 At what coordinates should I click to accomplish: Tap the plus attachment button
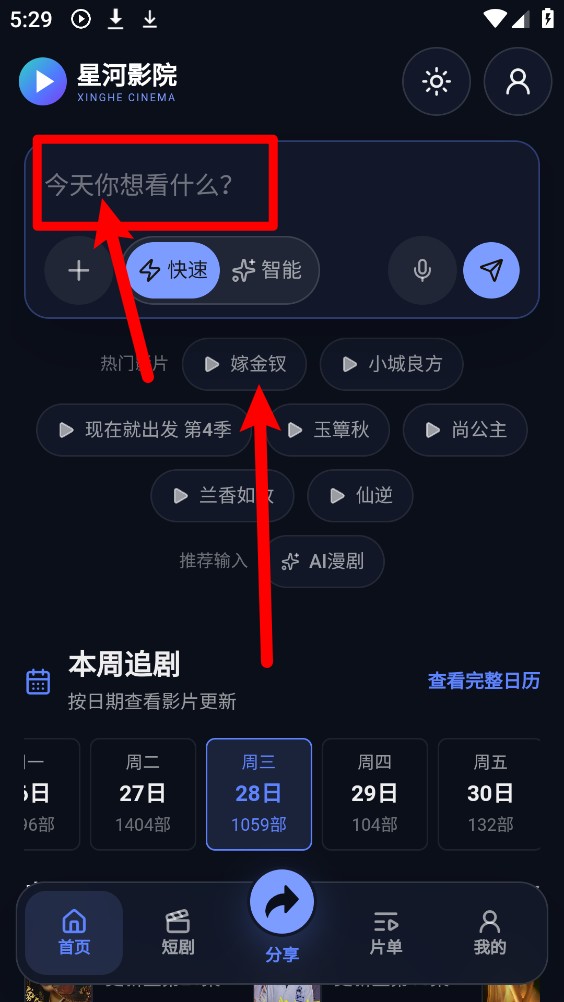[79, 270]
